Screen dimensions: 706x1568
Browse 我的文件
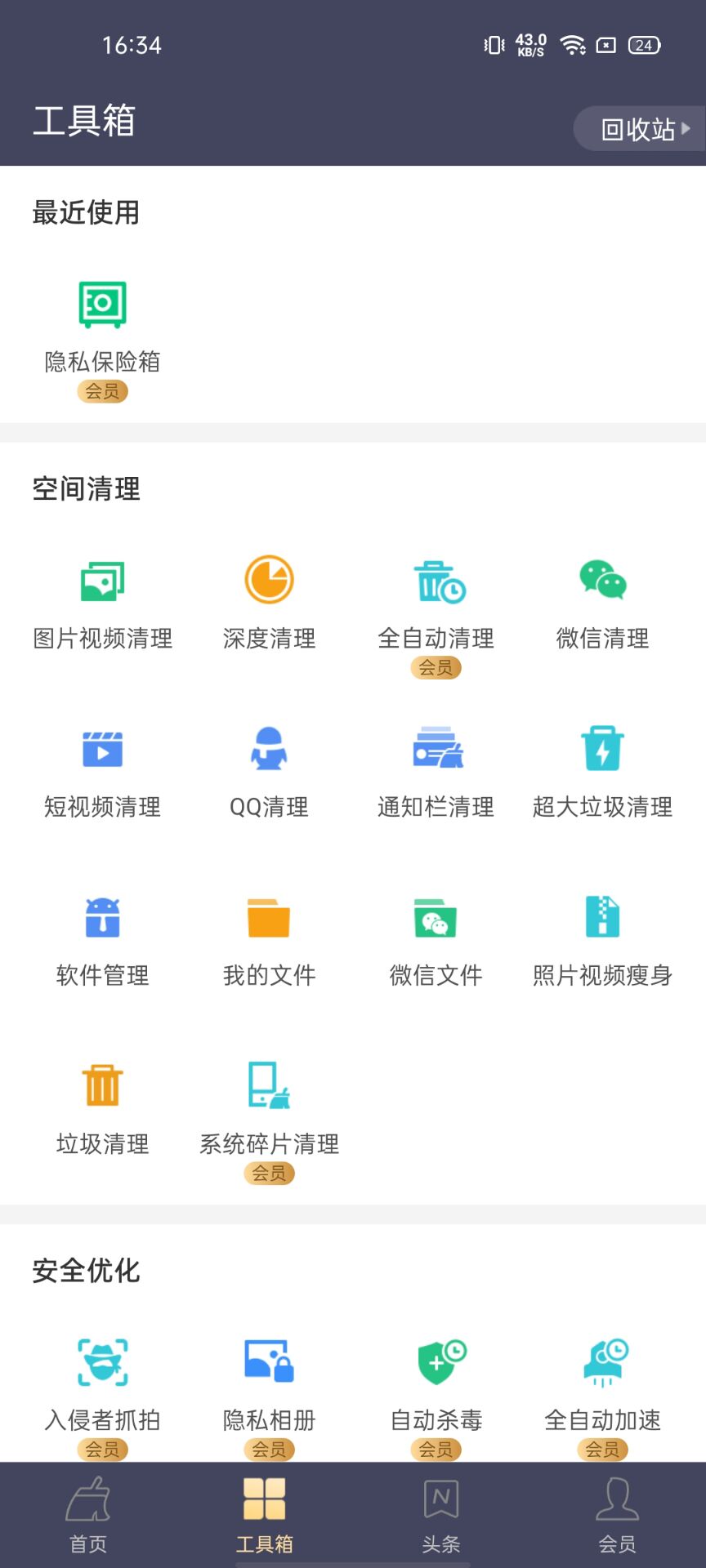point(269,941)
